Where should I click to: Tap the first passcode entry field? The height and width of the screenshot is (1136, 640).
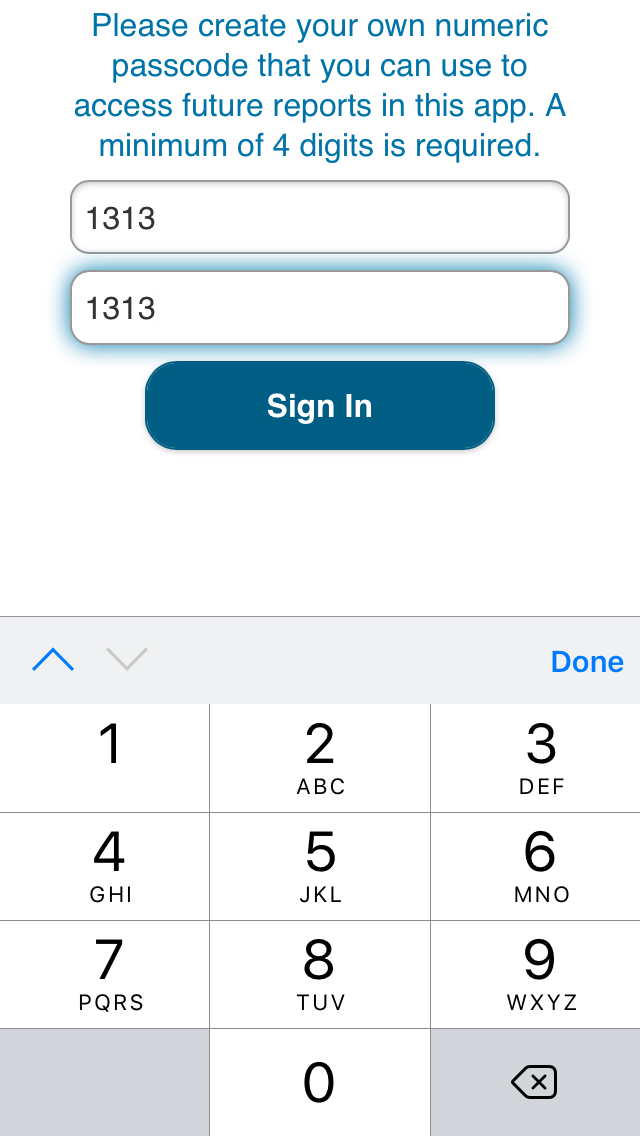(320, 217)
